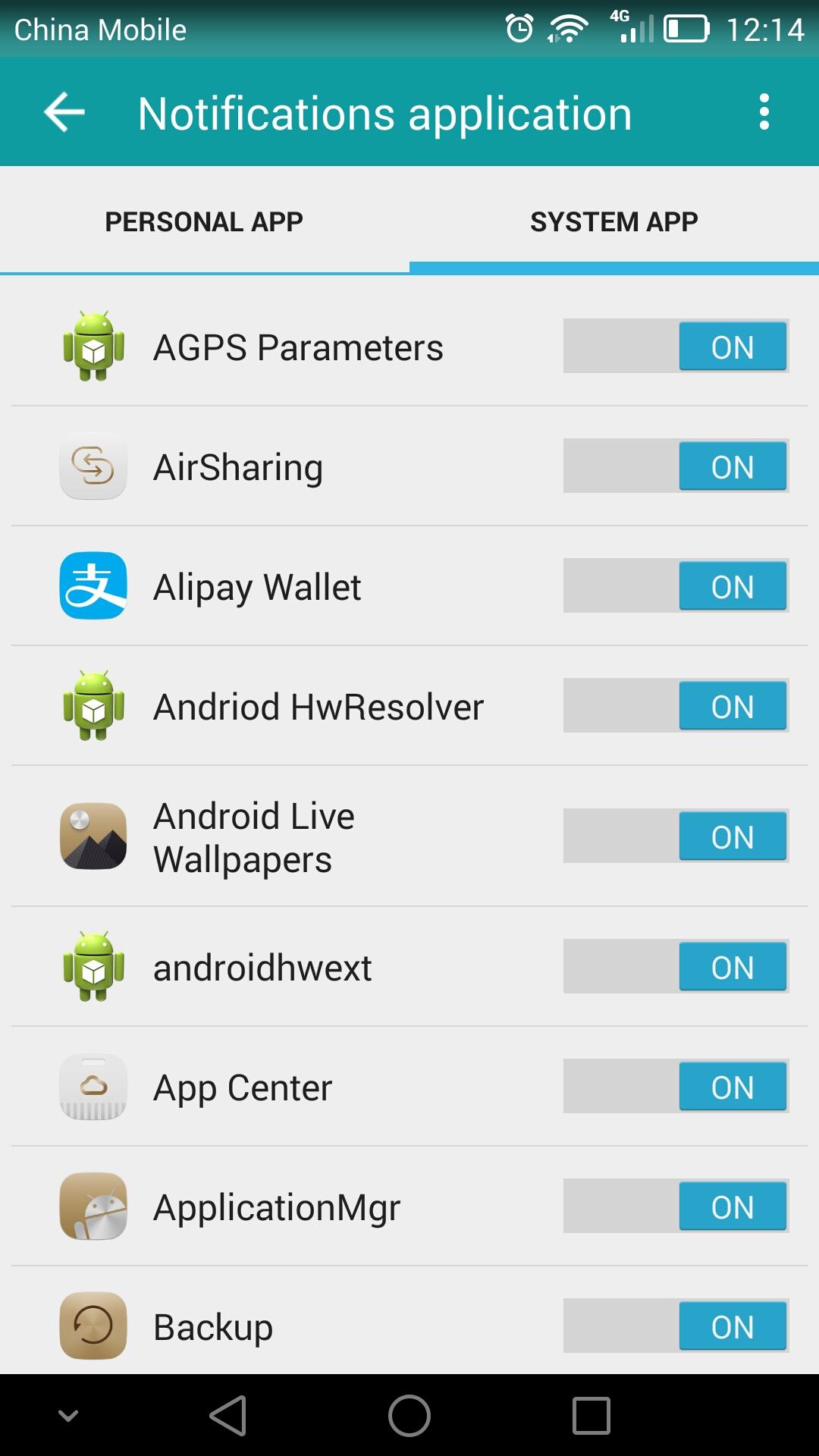Select the System App tab
Image resolution: width=819 pixels, height=1456 pixels.
(613, 221)
